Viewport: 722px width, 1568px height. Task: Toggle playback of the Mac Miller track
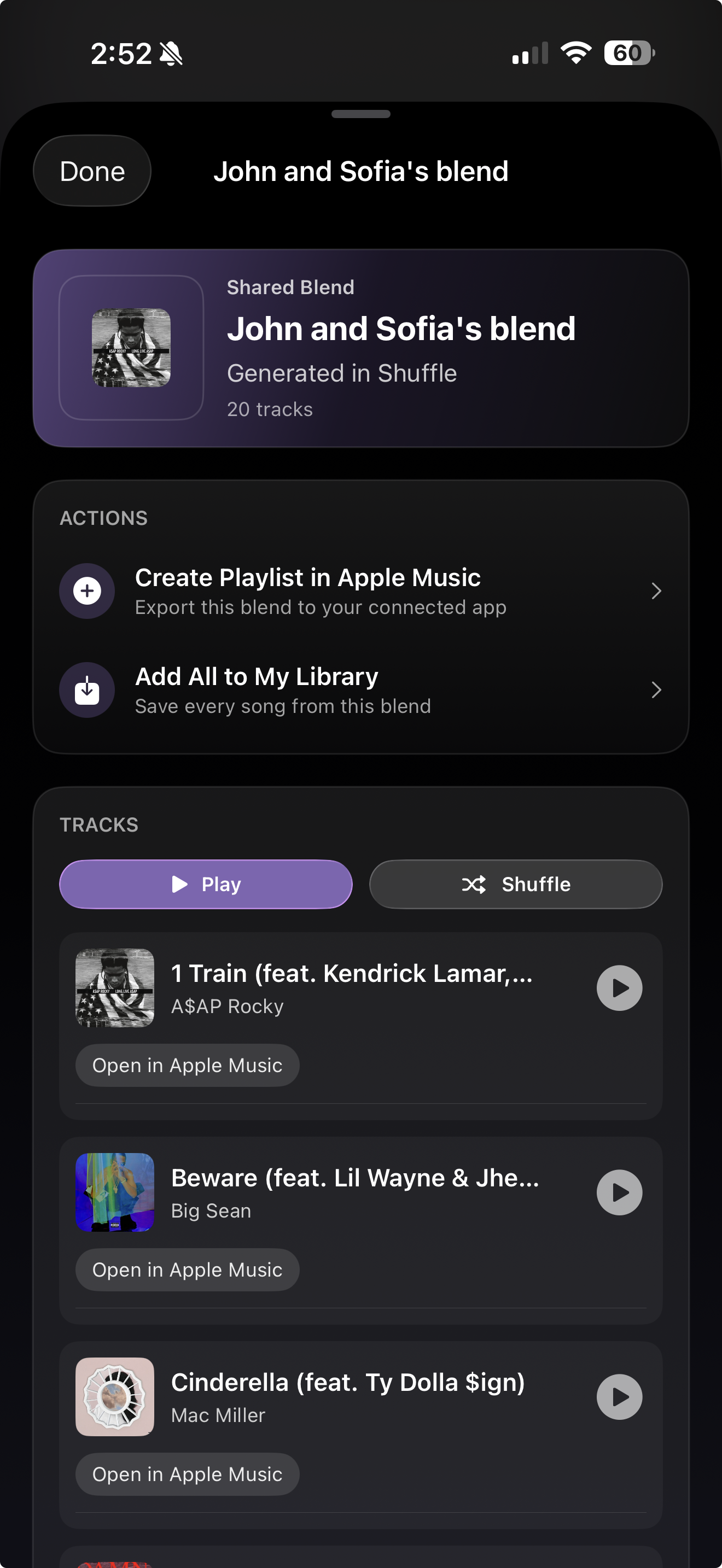point(619,1397)
